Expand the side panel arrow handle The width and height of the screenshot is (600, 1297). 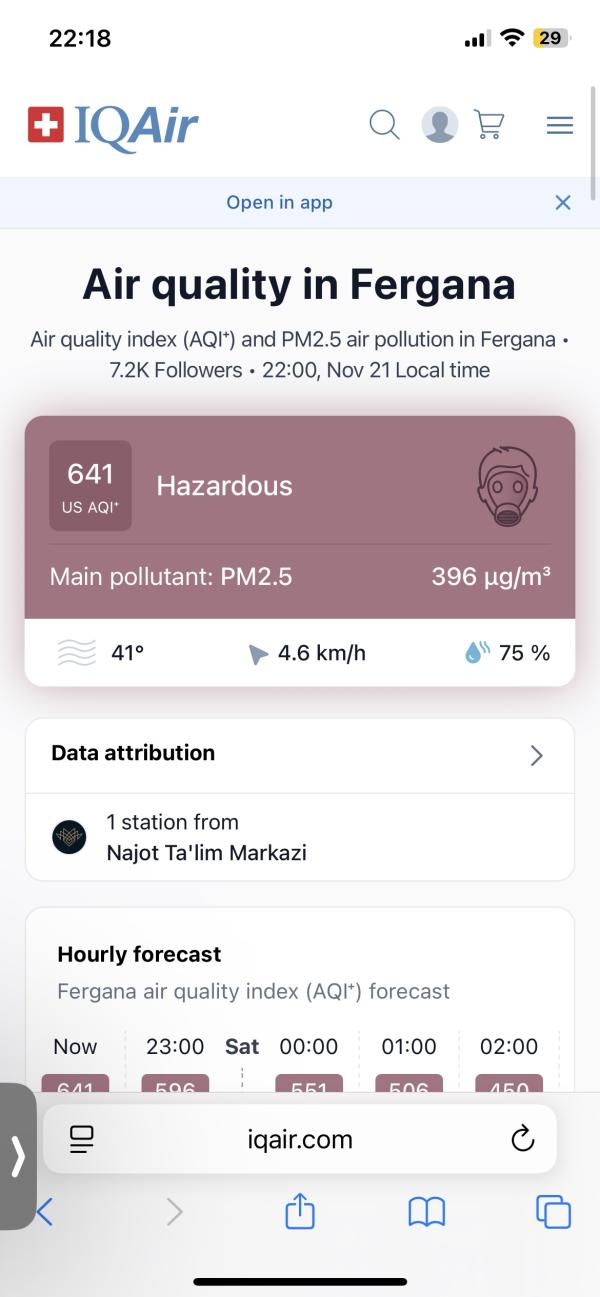click(x=17, y=1156)
